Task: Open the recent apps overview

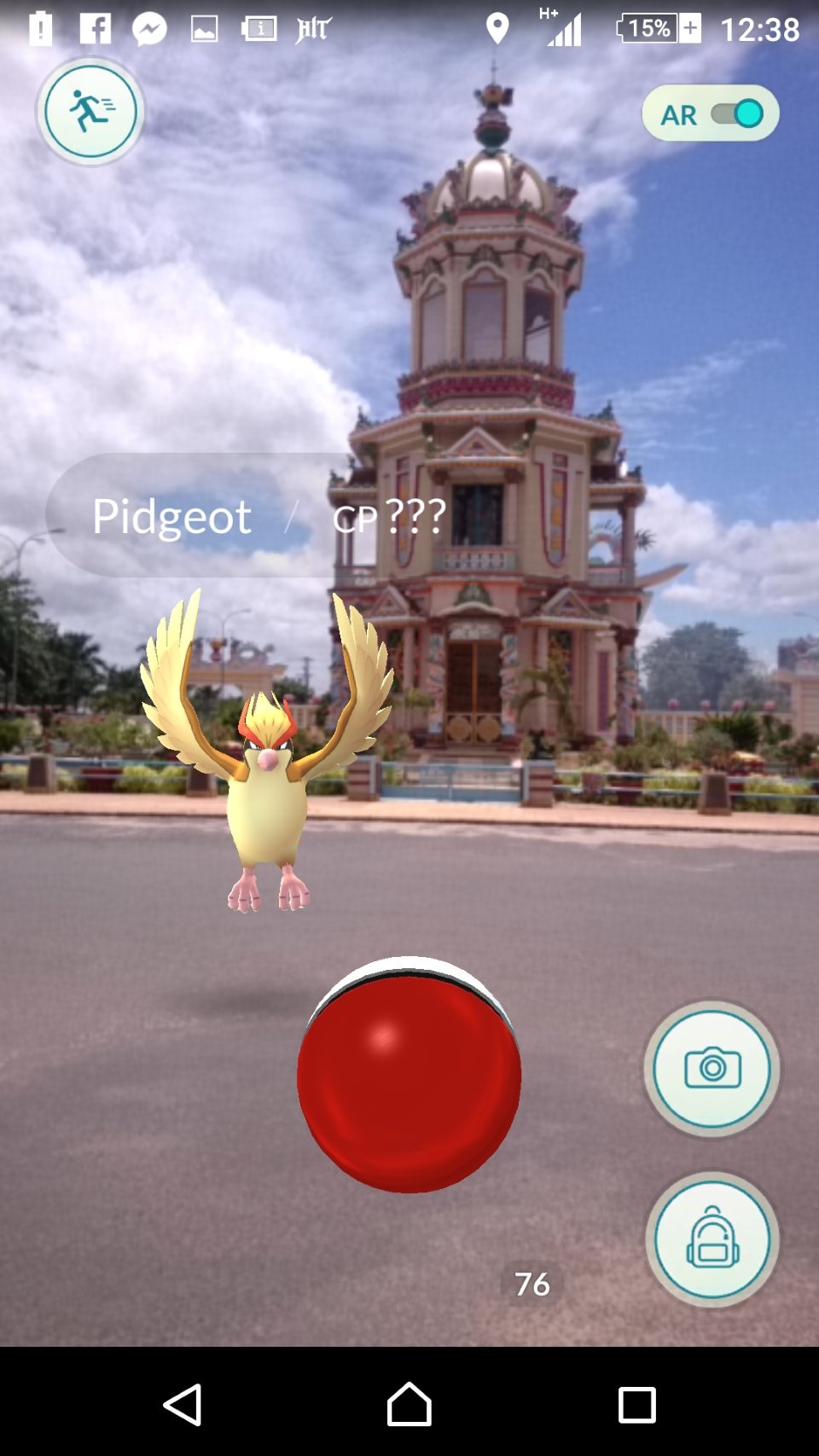Action: click(x=636, y=1404)
